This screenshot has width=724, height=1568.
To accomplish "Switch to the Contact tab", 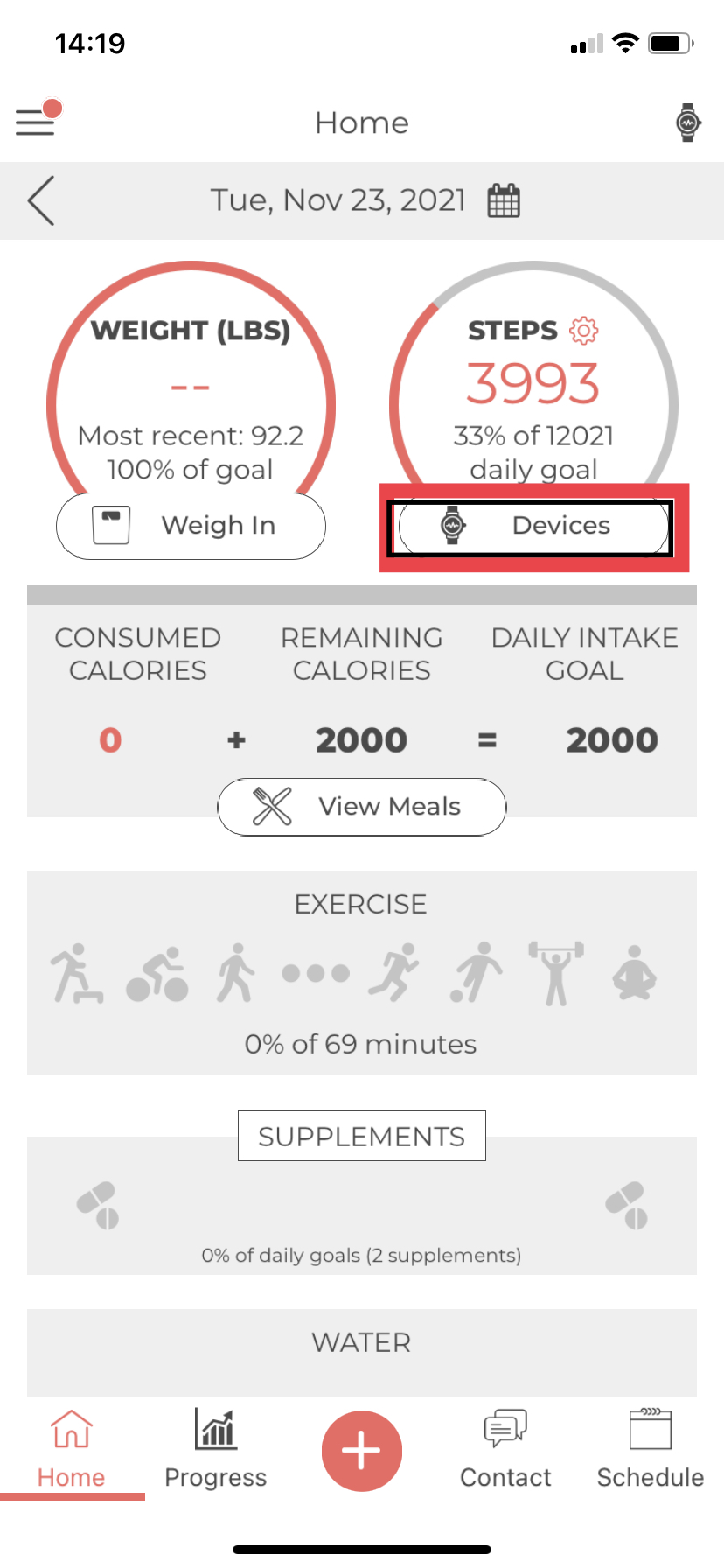I will (505, 1448).
